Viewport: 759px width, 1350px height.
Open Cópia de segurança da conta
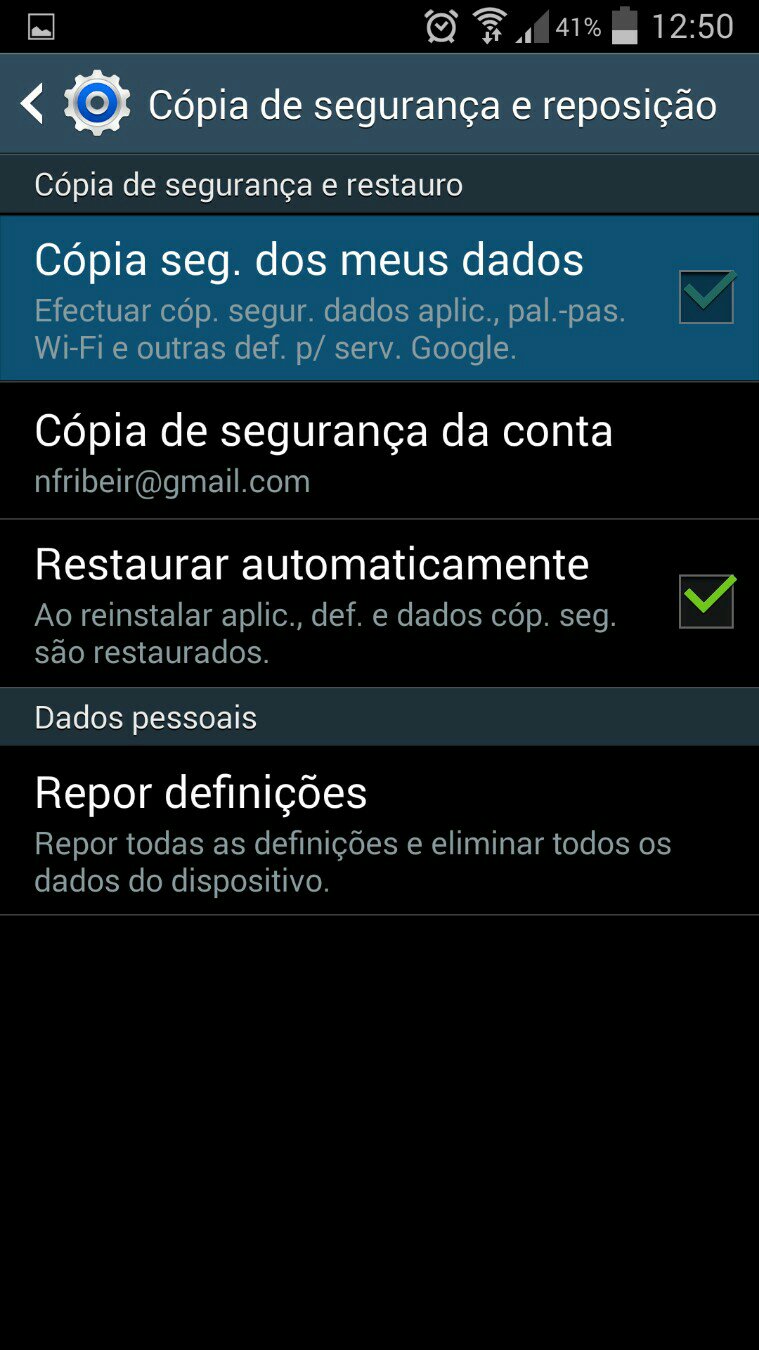379,451
